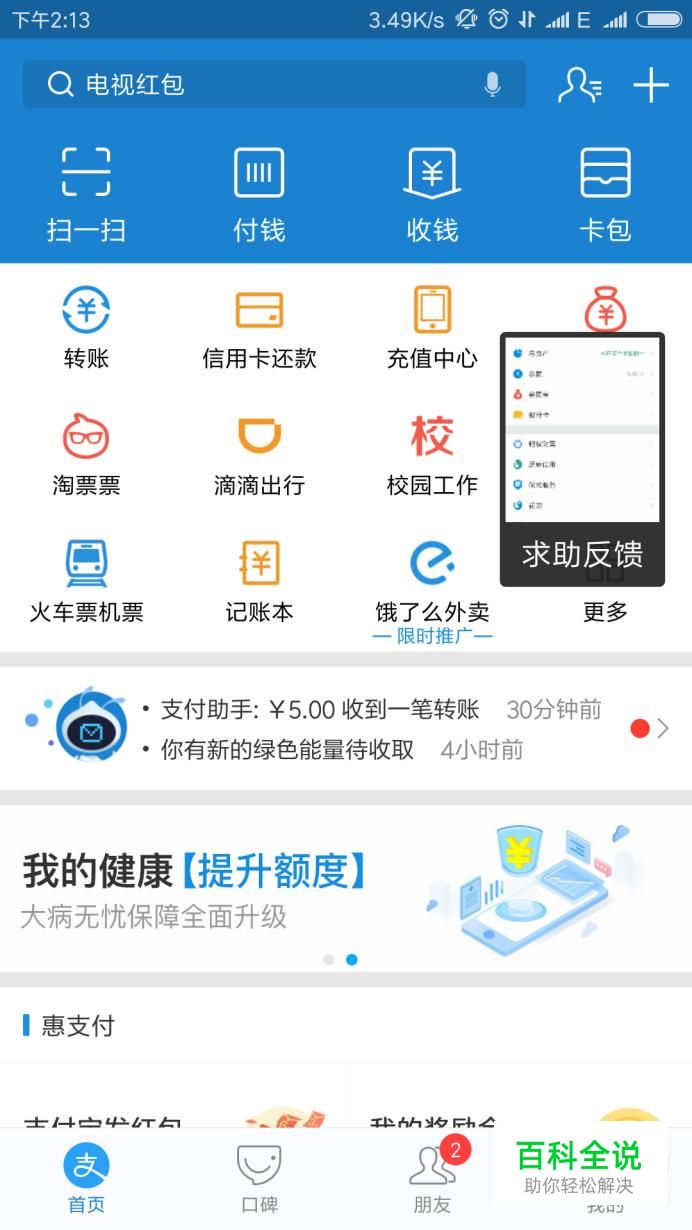The image size is (692, 1230).
Task: Open 淘票票
Action: (86, 453)
